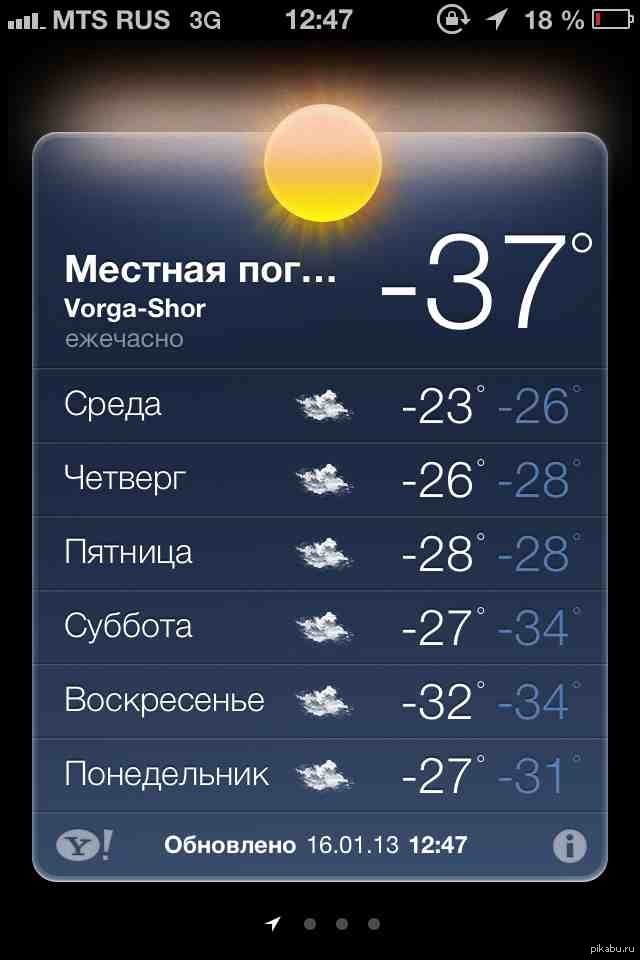Open the Yahoo weather link
This screenshot has height=960, width=640.
tap(85, 846)
